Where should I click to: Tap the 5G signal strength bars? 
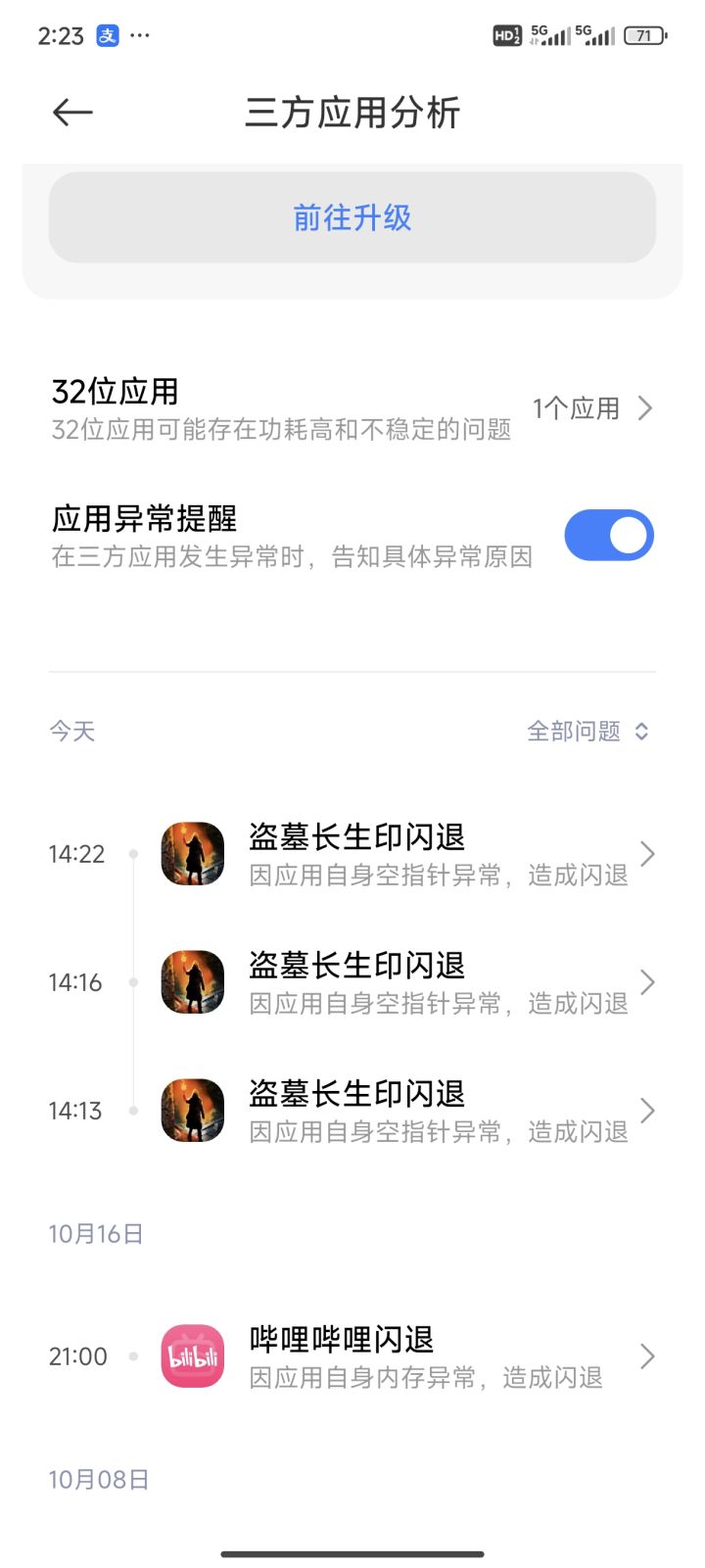coord(555,35)
